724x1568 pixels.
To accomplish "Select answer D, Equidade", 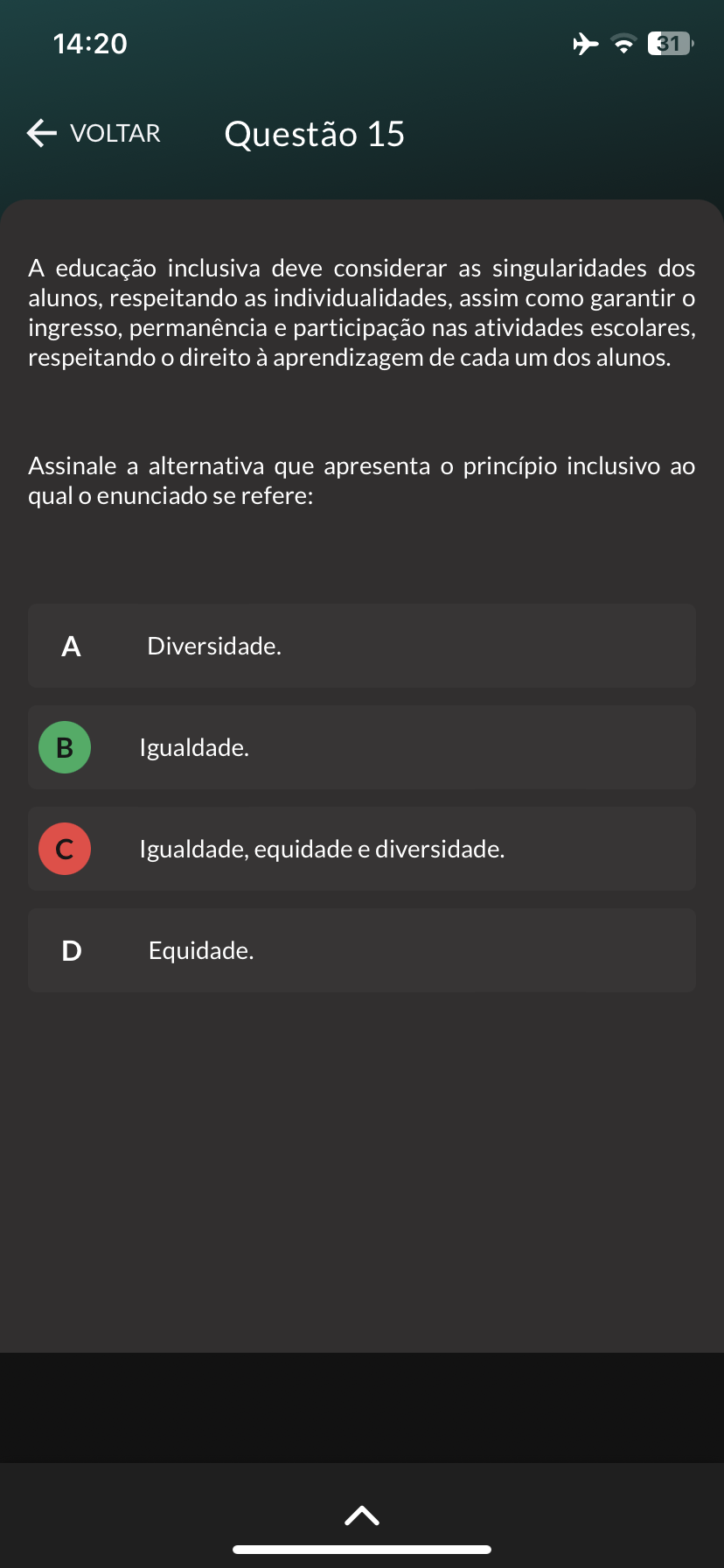I will tap(361, 950).
